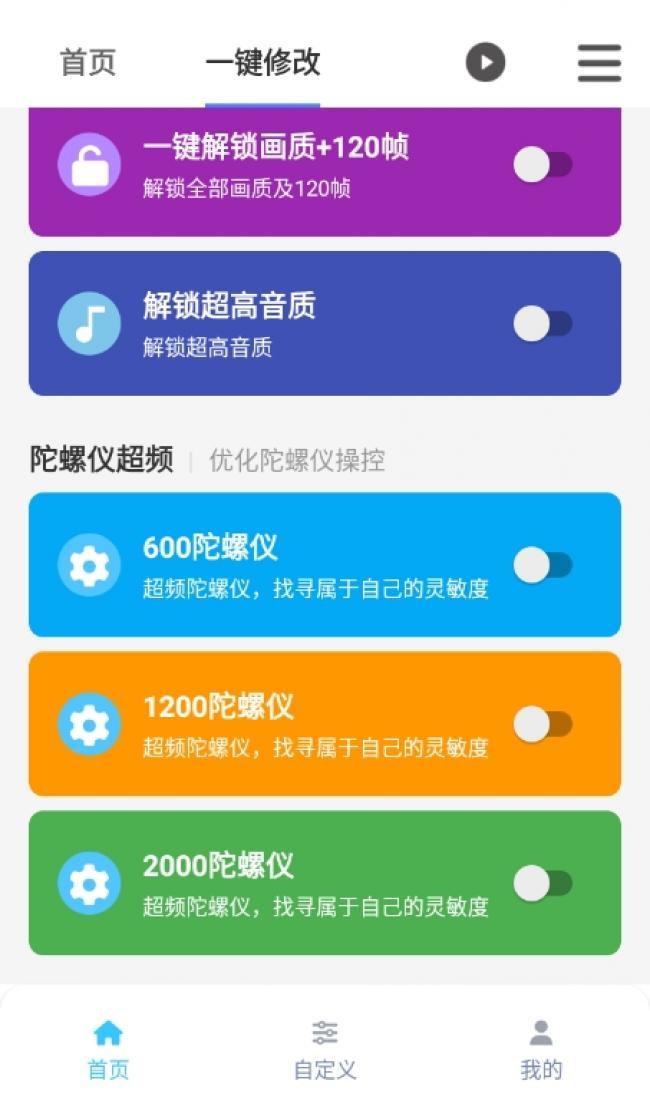Enable the 1200陀螺仪 switch
Image resolution: width=650 pixels, height=1120 pixels.
click(543, 724)
